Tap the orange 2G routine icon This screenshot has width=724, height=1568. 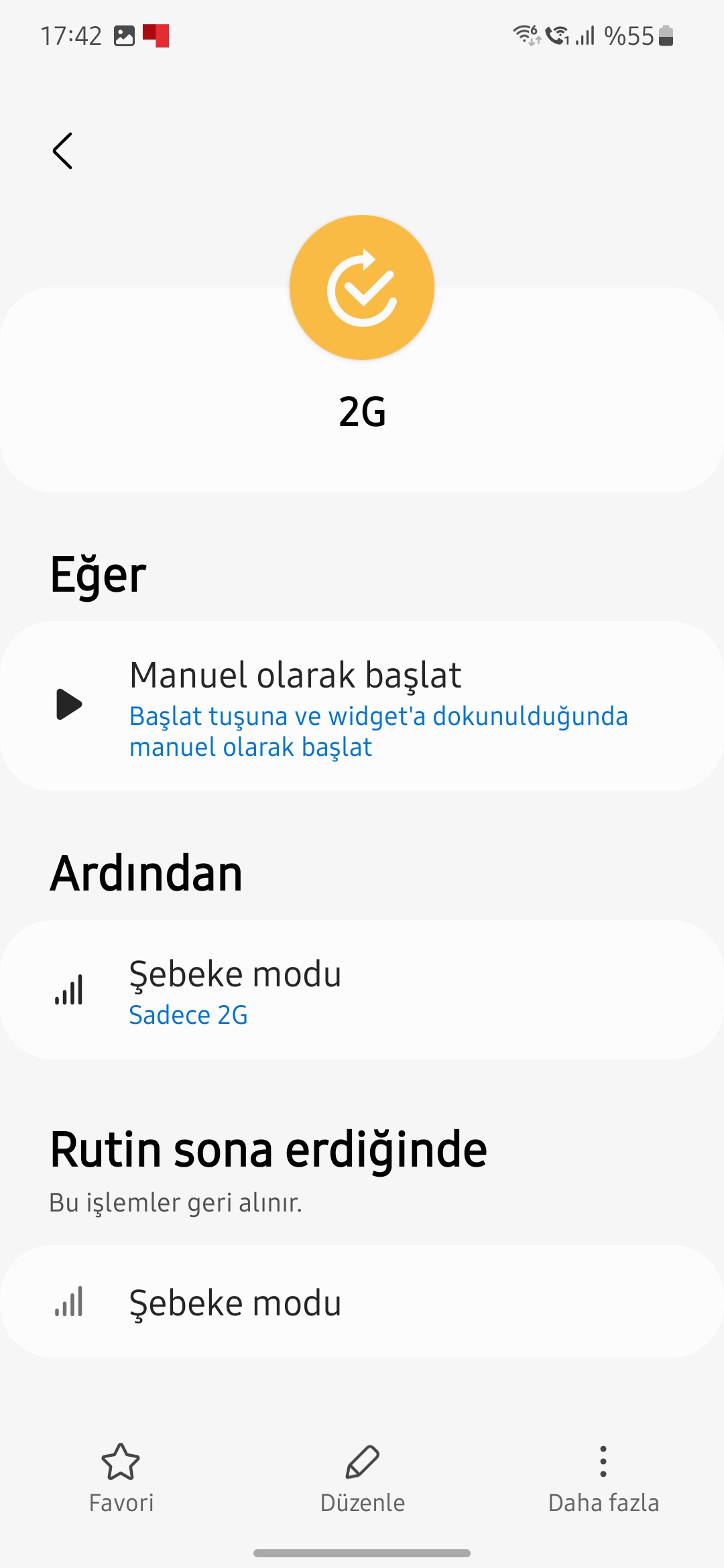pyautogui.click(x=362, y=287)
